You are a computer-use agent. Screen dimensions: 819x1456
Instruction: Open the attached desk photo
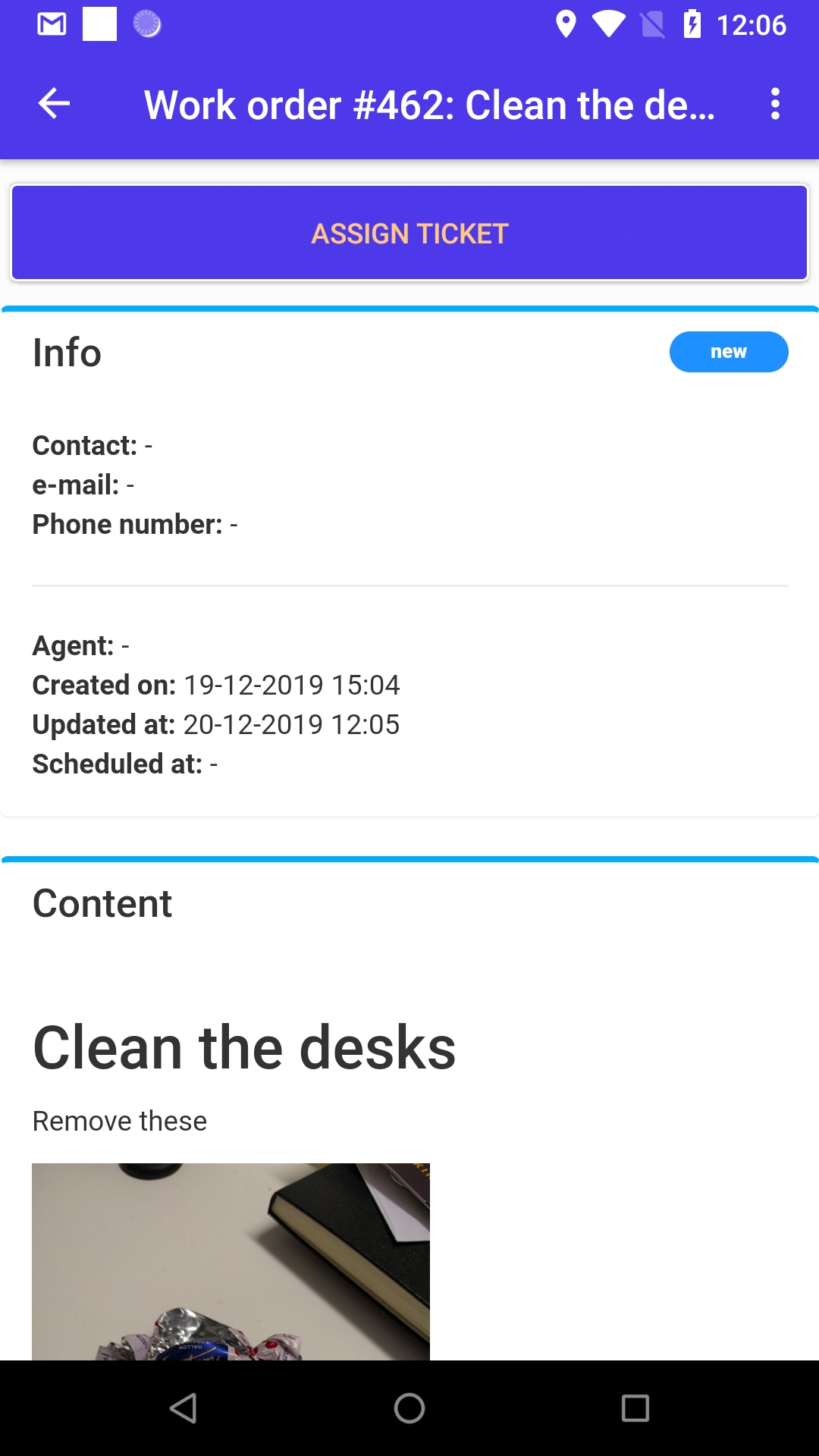231,1260
